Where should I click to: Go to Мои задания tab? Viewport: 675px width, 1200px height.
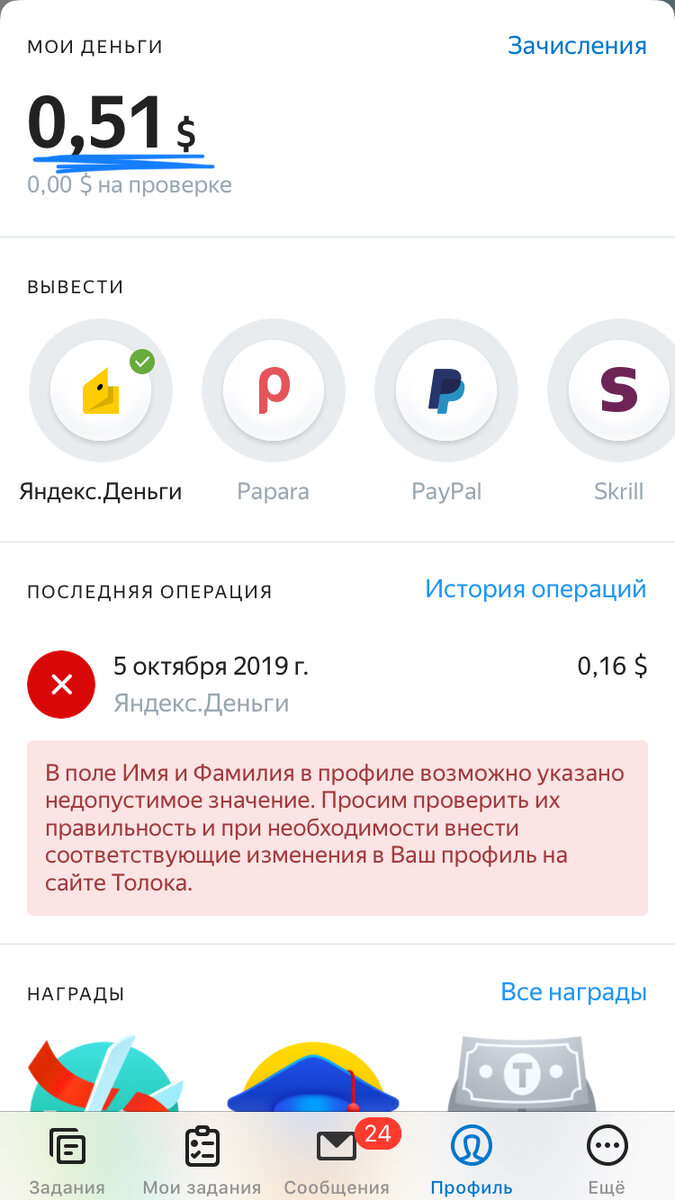pyautogui.click(x=202, y=1160)
